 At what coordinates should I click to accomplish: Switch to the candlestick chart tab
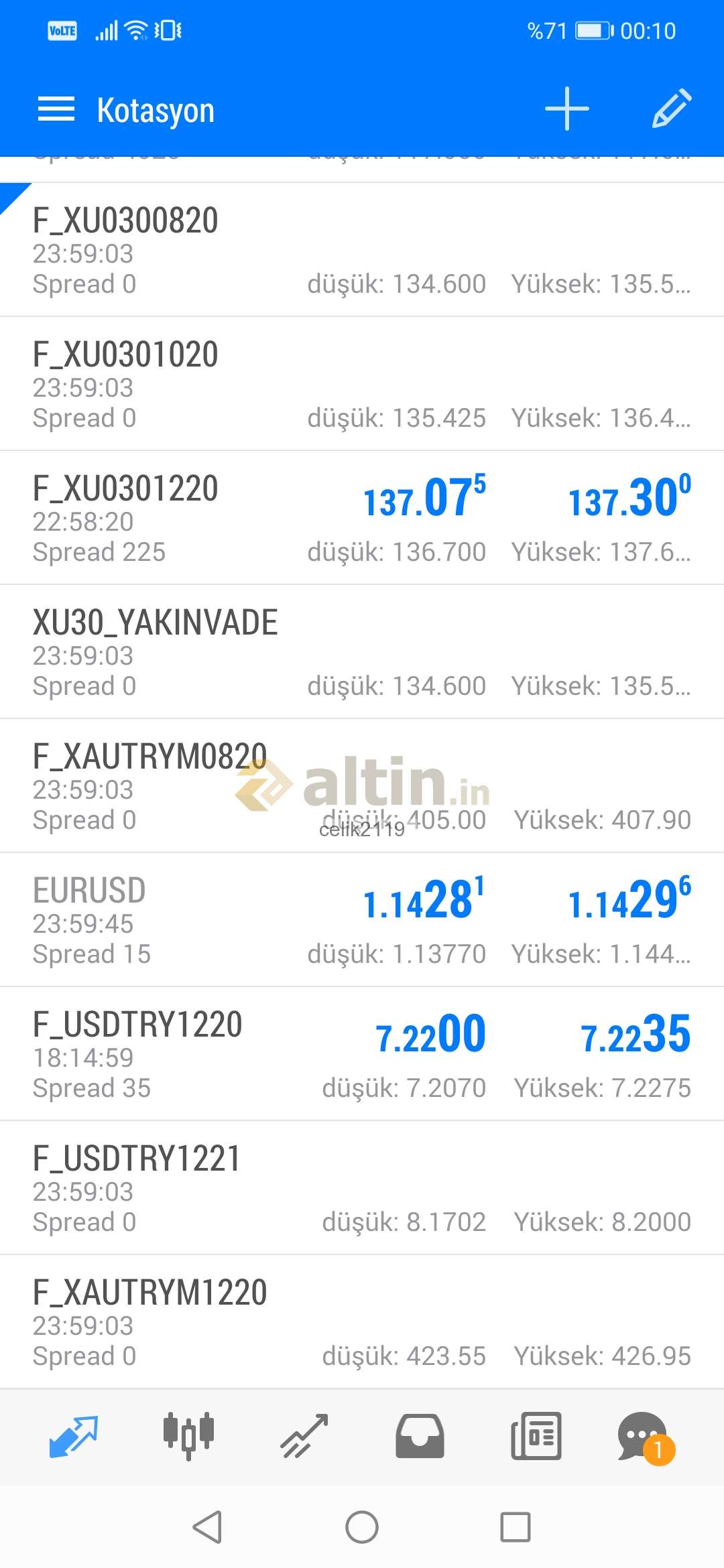[x=189, y=1436]
